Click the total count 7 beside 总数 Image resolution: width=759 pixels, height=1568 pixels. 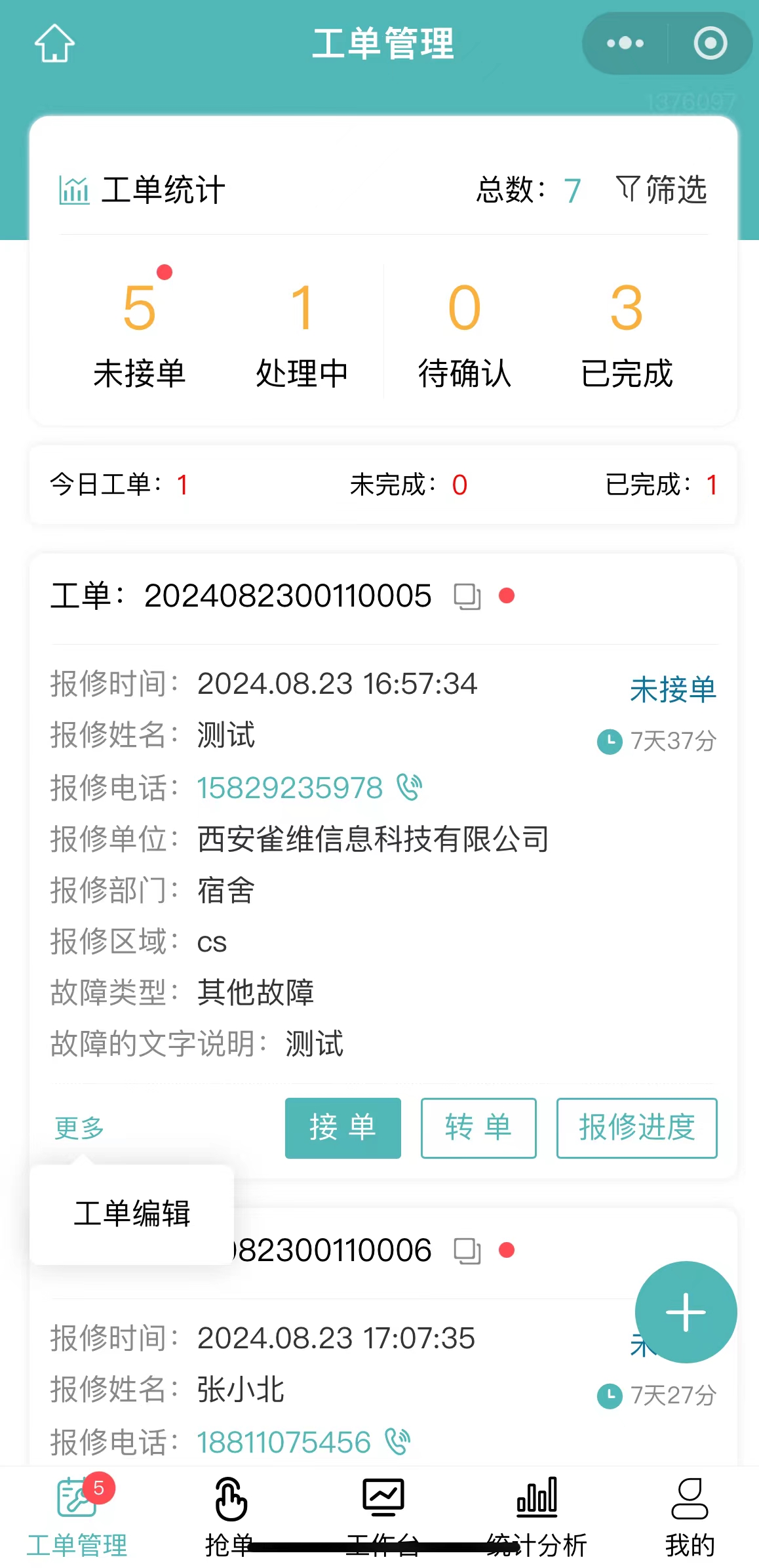571,191
